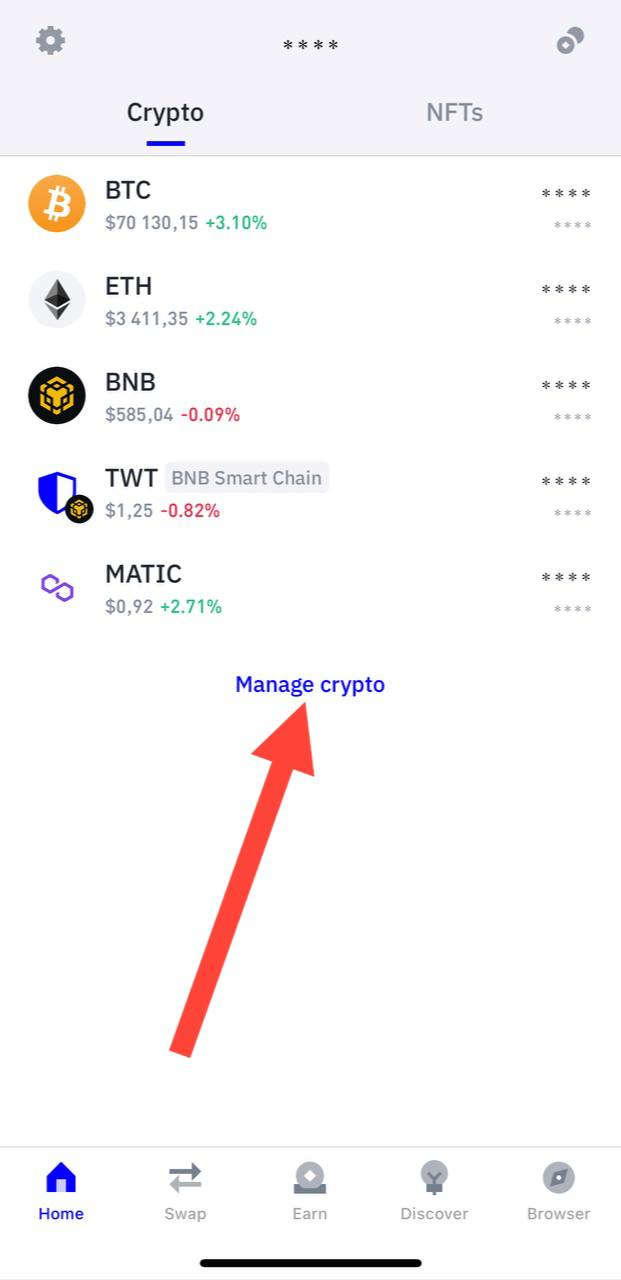
Task: Open TWT on BNB Smart Chain
Action: 310,493
